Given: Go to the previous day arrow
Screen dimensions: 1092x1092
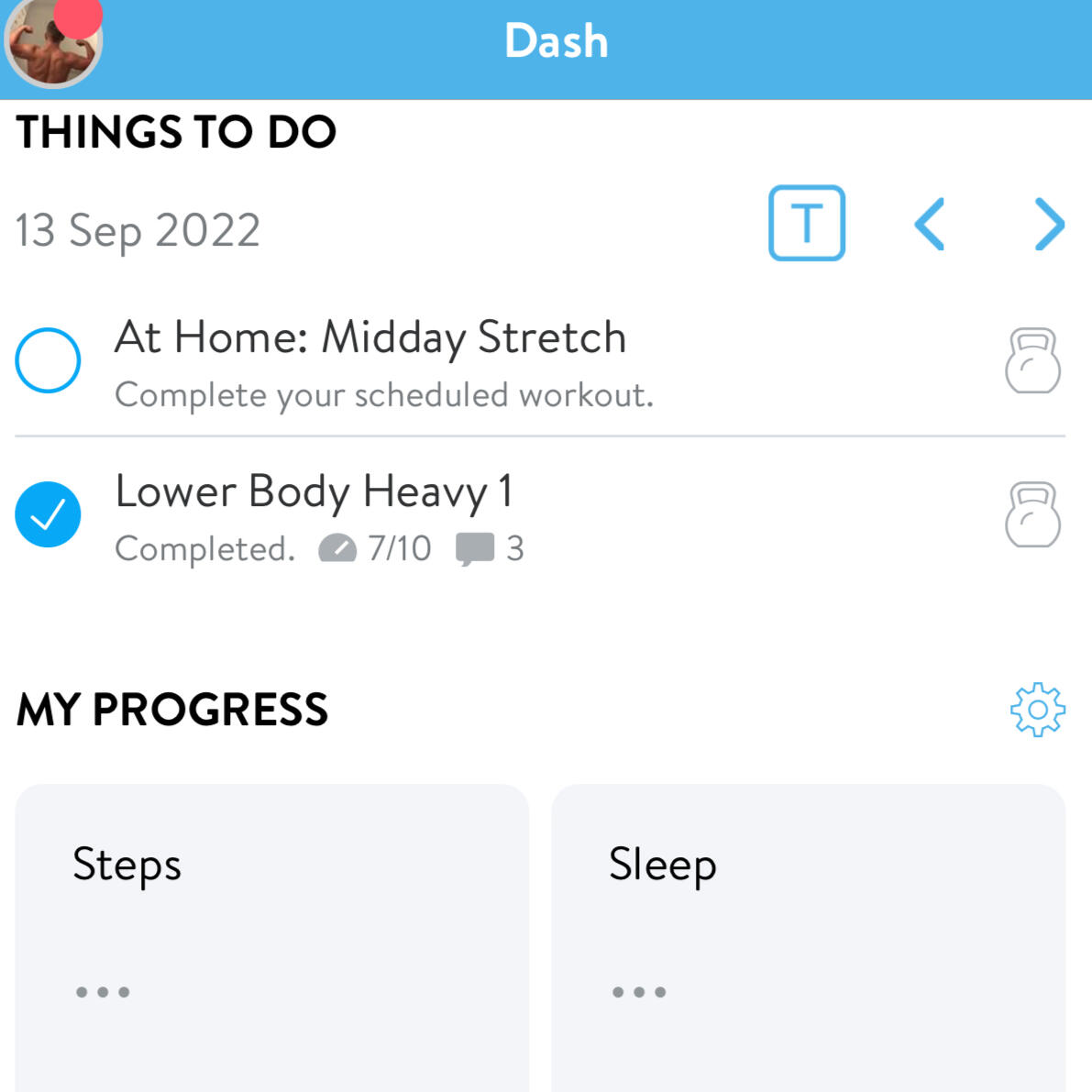Looking at the screenshot, I should (930, 224).
